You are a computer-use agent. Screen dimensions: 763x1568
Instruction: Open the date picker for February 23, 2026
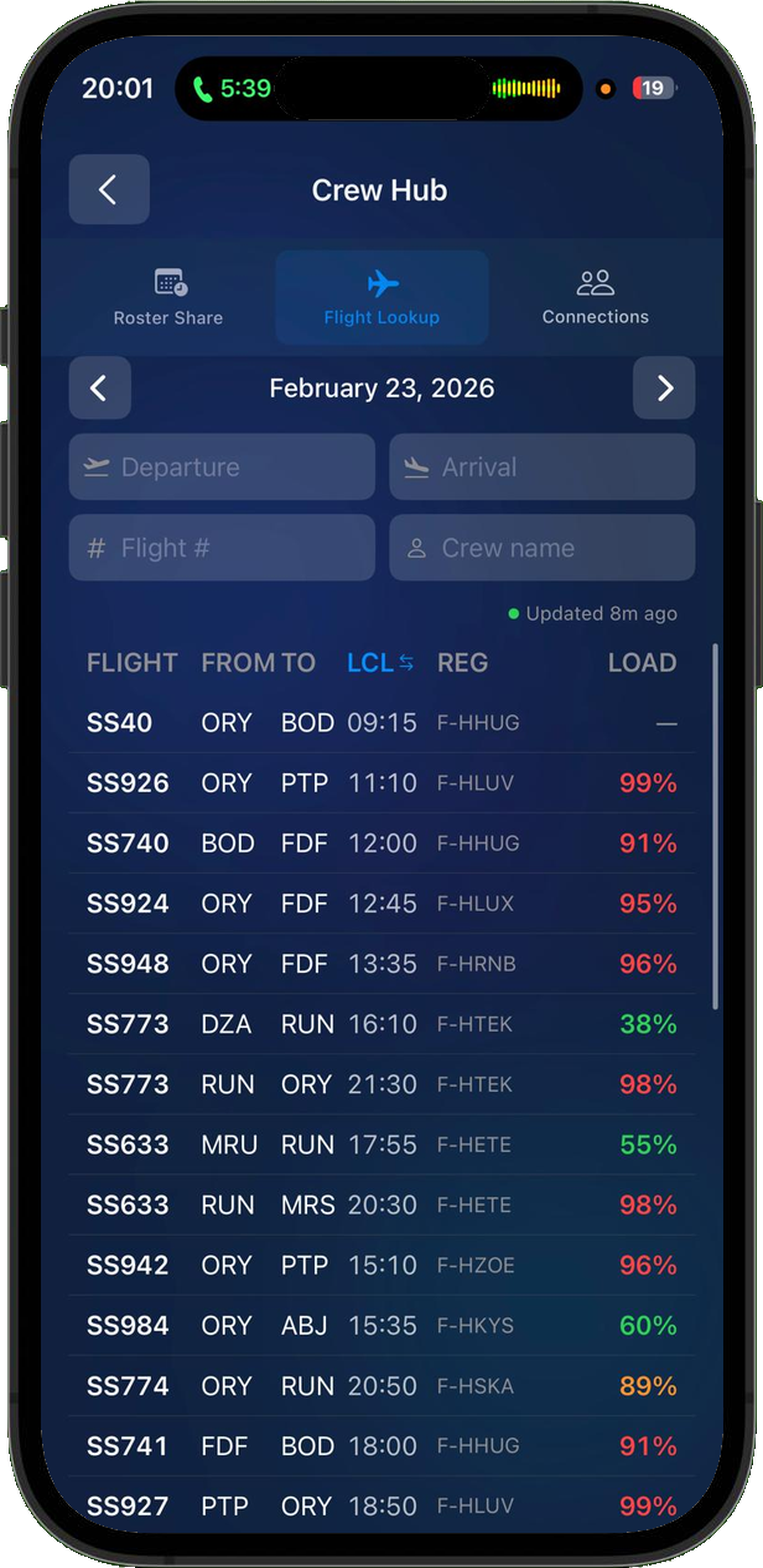pos(381,388)
